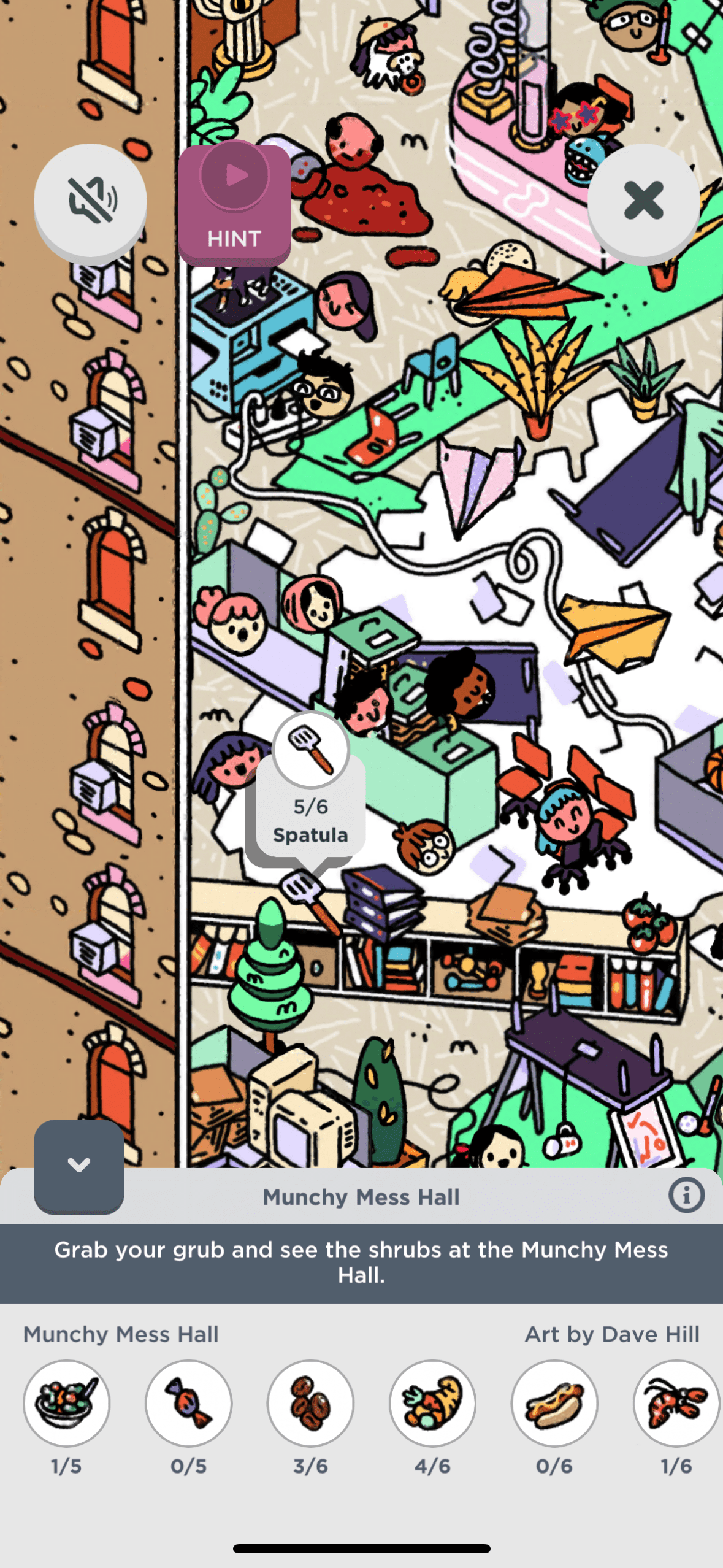This screenshot has width=723, height=1568.
Task: Select the hot dog item (0/6)
Action: tap(554, 1403)
